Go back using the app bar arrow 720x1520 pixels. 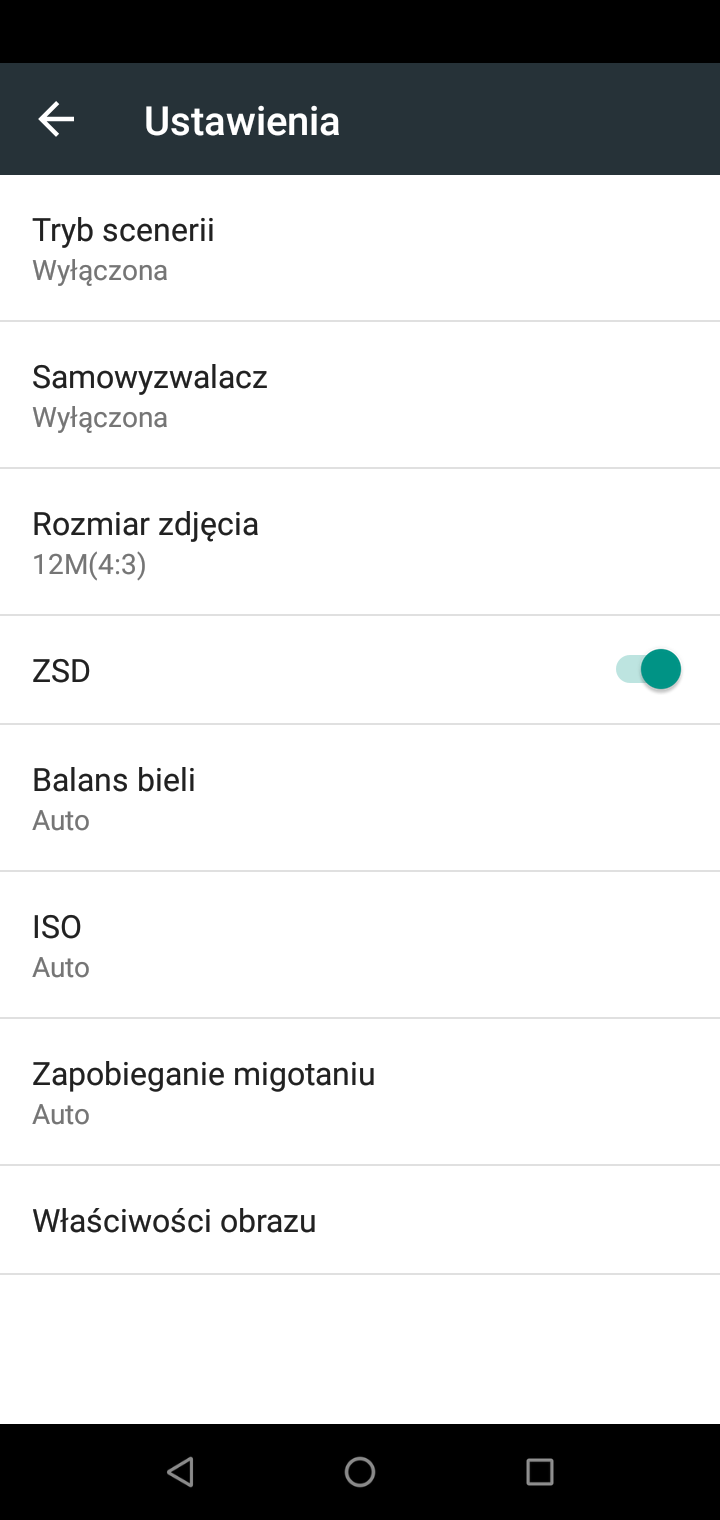tap(56, 120)
